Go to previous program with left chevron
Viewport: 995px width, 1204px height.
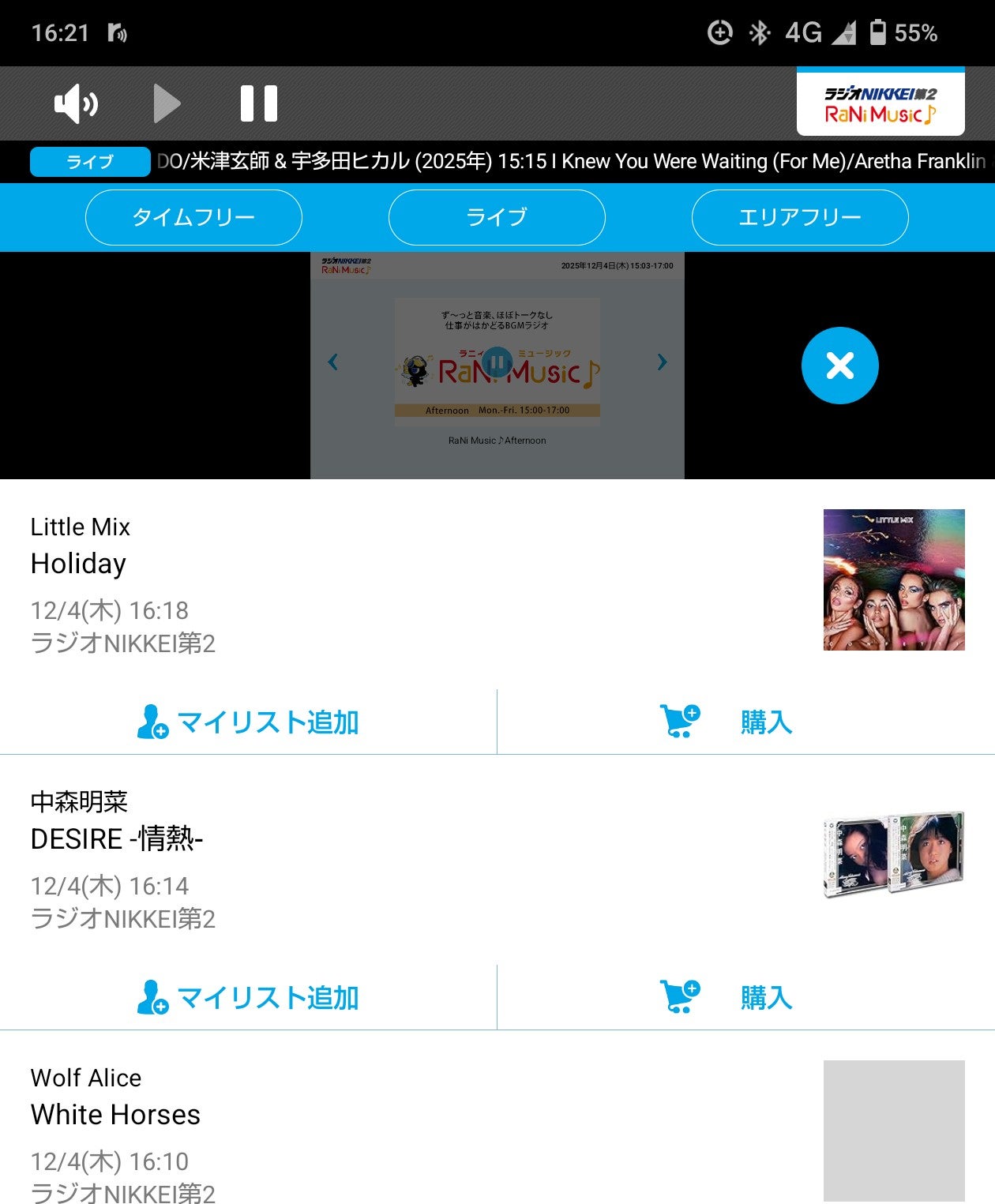click(x=333, y=362)
